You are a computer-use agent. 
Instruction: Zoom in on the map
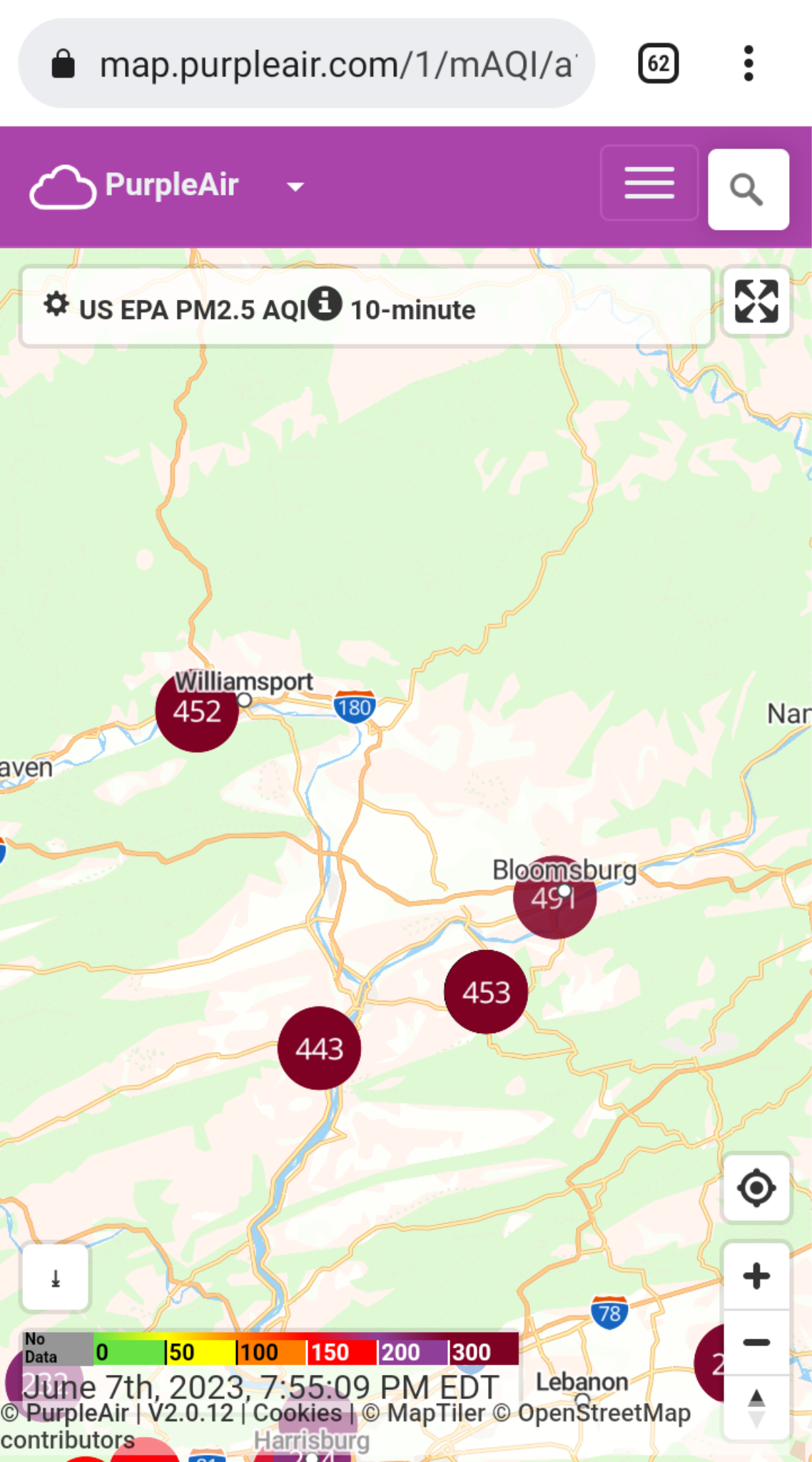756,1276
